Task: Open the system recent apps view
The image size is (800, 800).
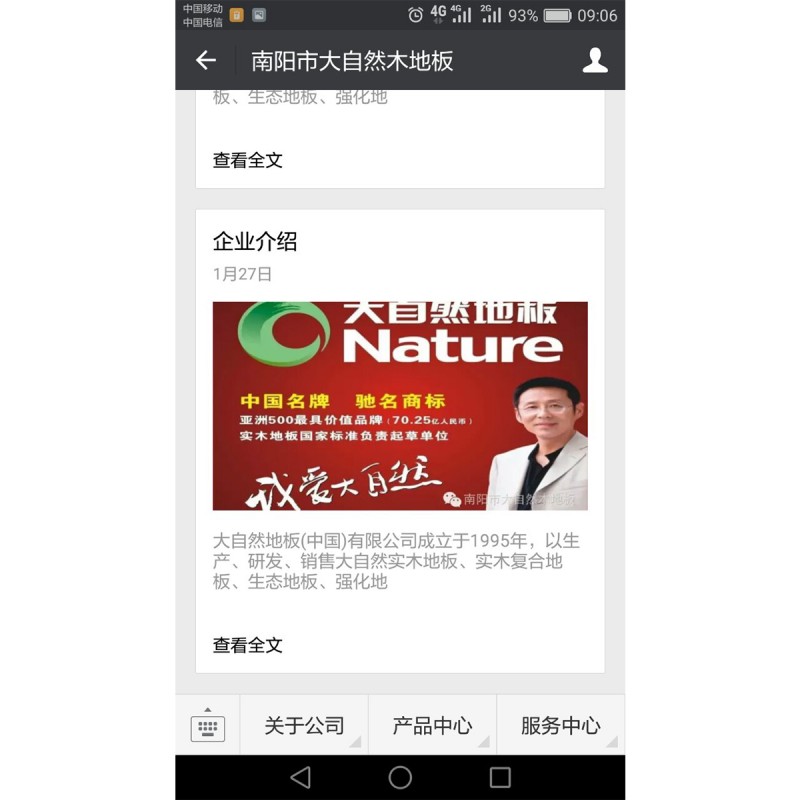Action: (500, 777)
